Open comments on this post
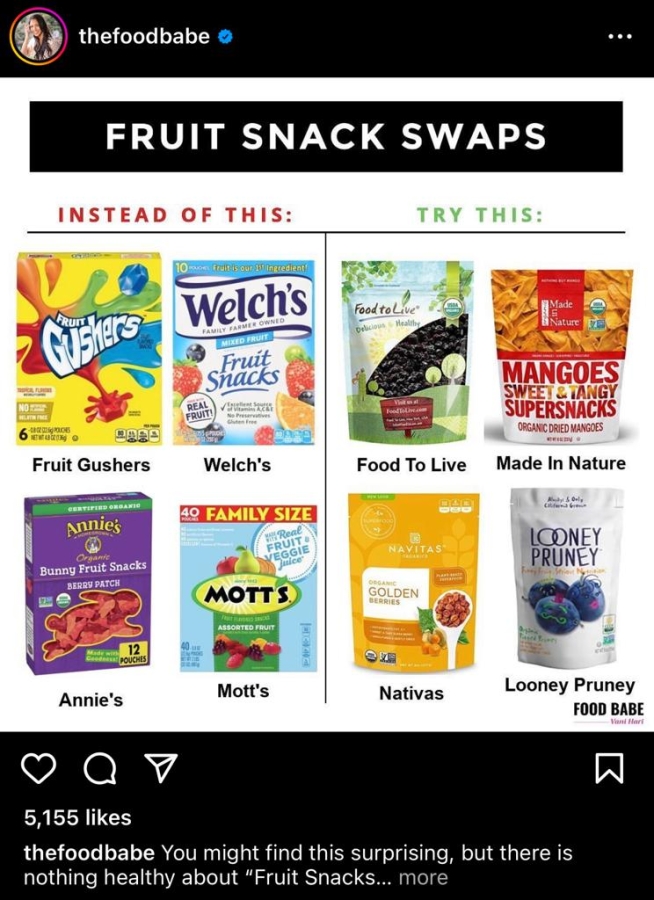This screenshot has width=654, height=900. 99,768
